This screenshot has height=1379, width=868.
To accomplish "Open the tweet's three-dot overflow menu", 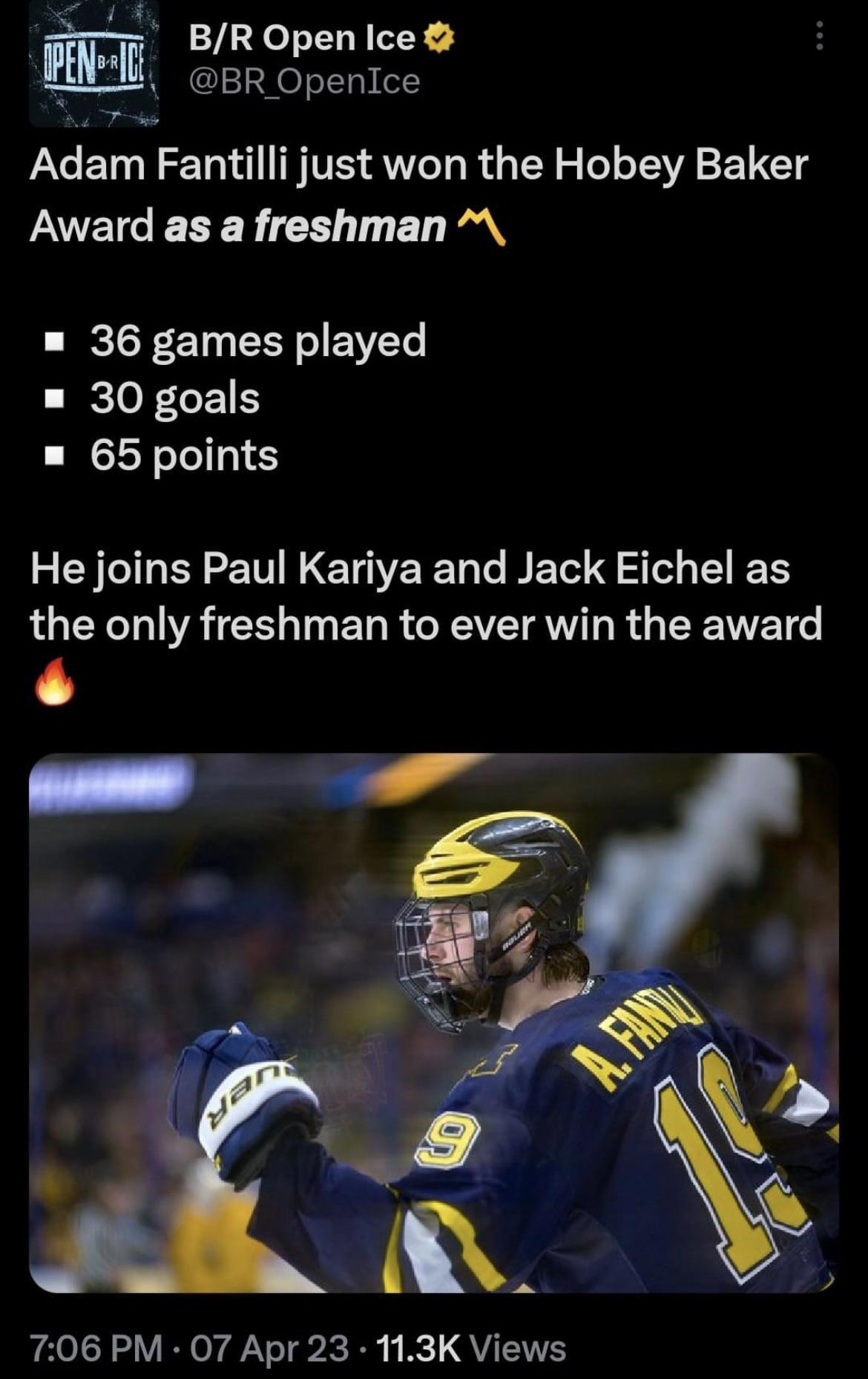I will (x=819, y=36).
